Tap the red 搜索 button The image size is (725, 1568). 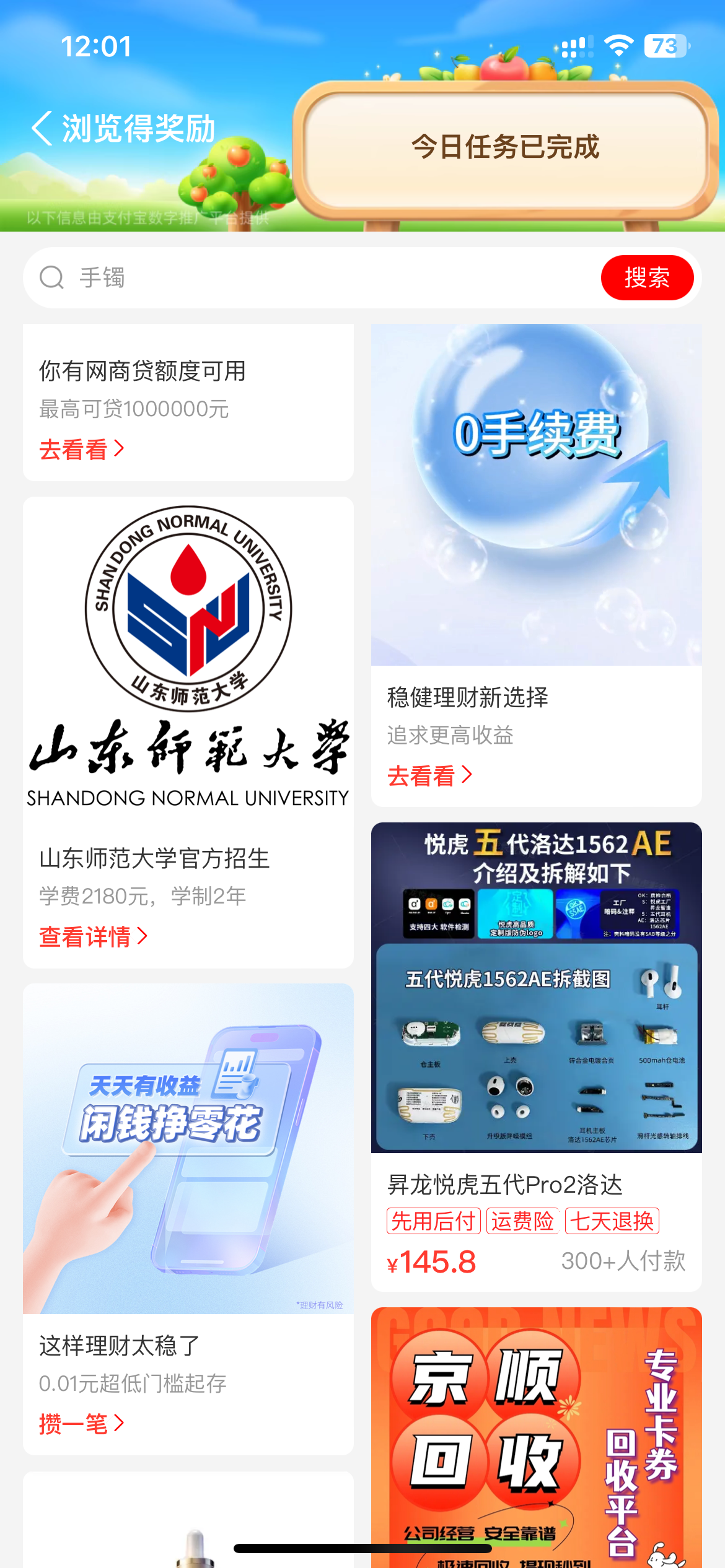[646, 278]
